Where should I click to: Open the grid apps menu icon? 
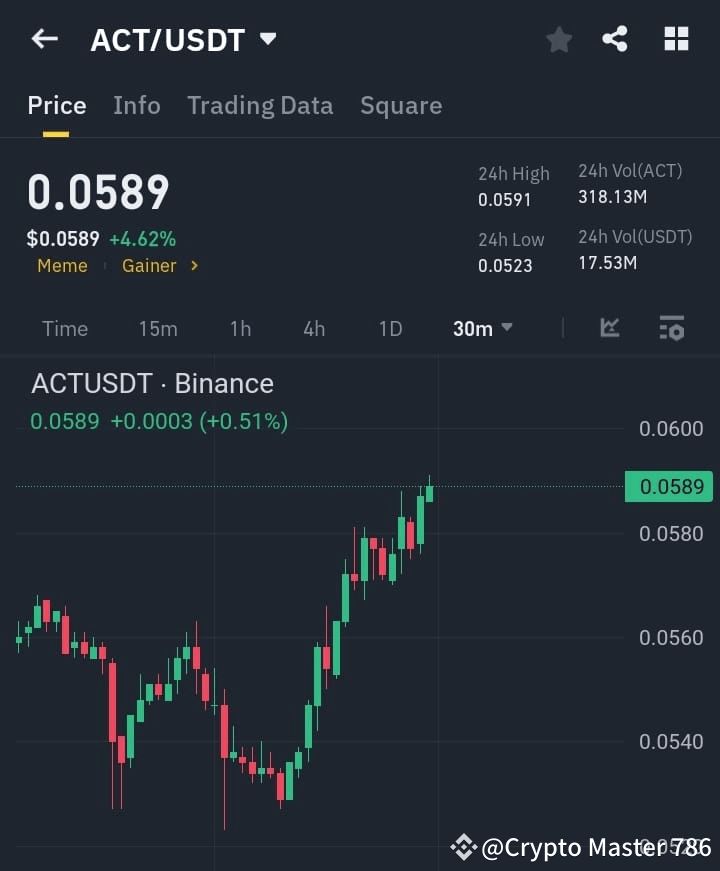point(676,39)
